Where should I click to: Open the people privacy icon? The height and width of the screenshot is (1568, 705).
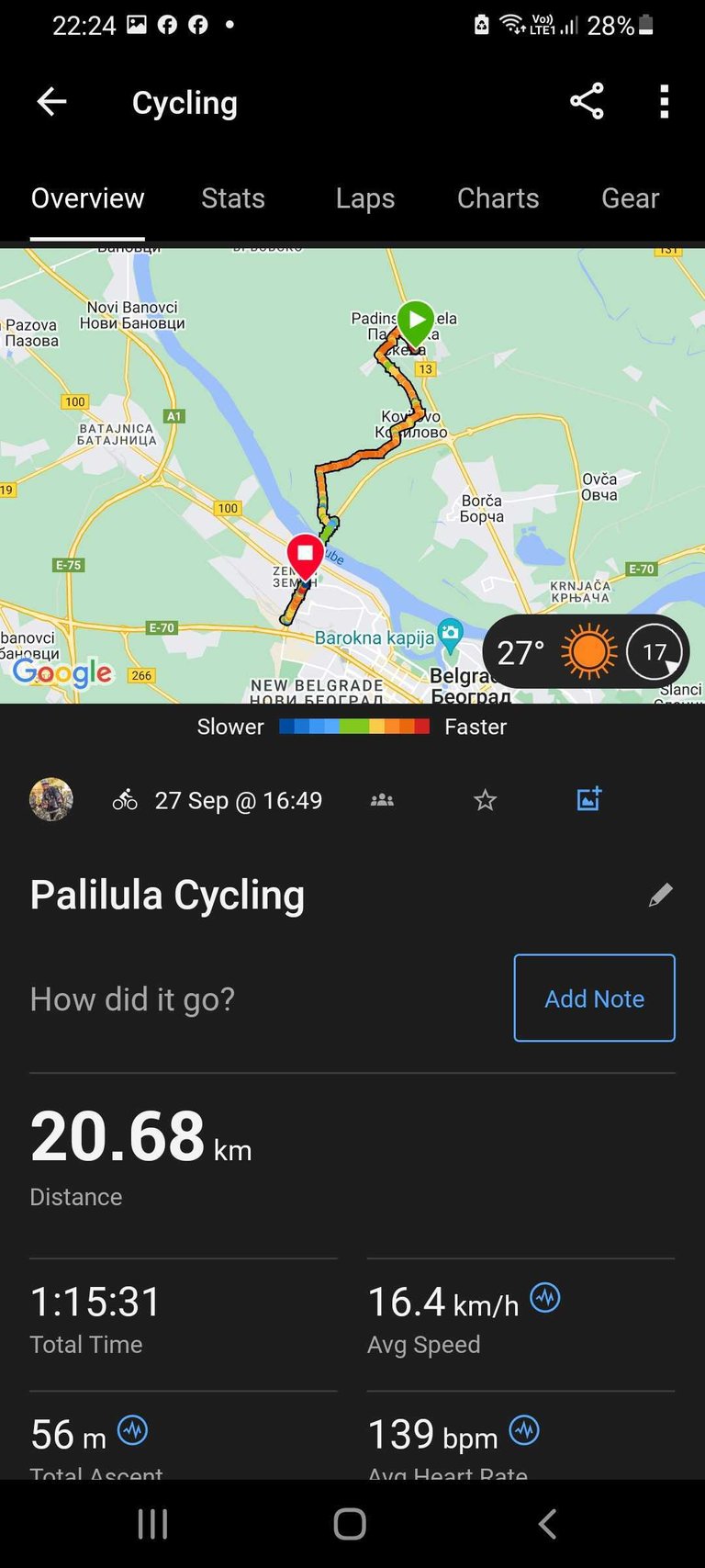click(x=382, y=801)
